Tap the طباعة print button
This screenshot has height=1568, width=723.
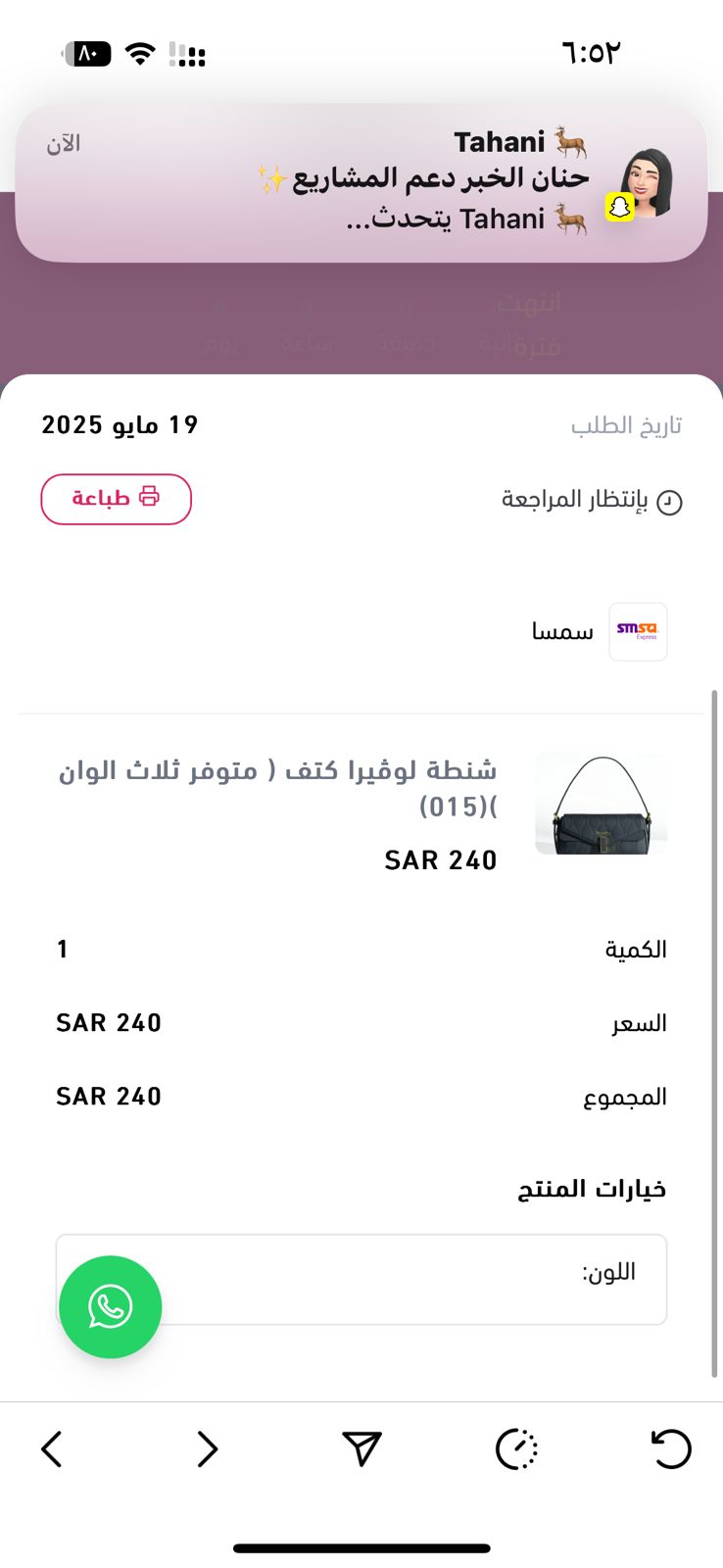pos(116,499)
